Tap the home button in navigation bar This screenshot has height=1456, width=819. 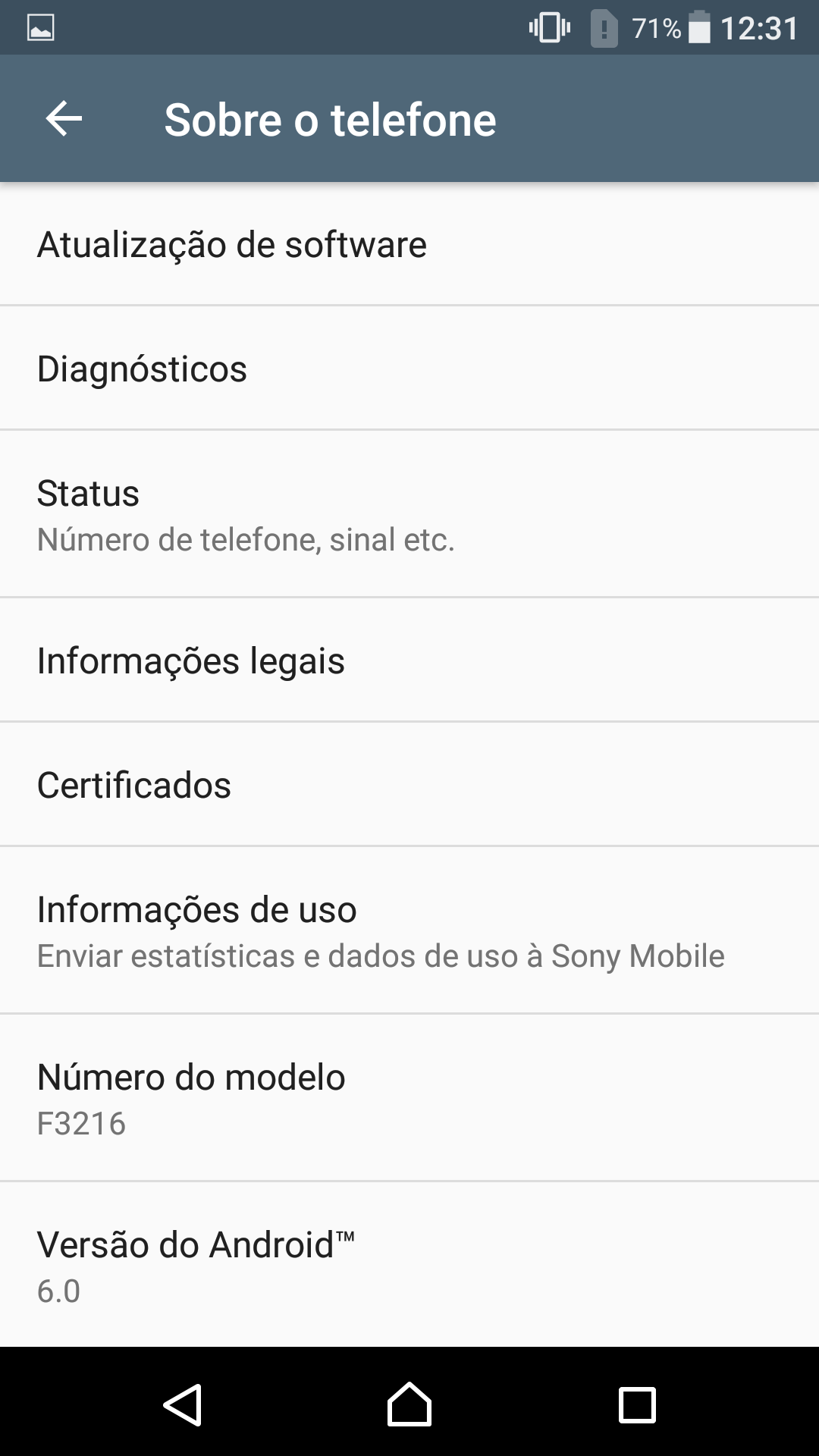[409, 1404]
